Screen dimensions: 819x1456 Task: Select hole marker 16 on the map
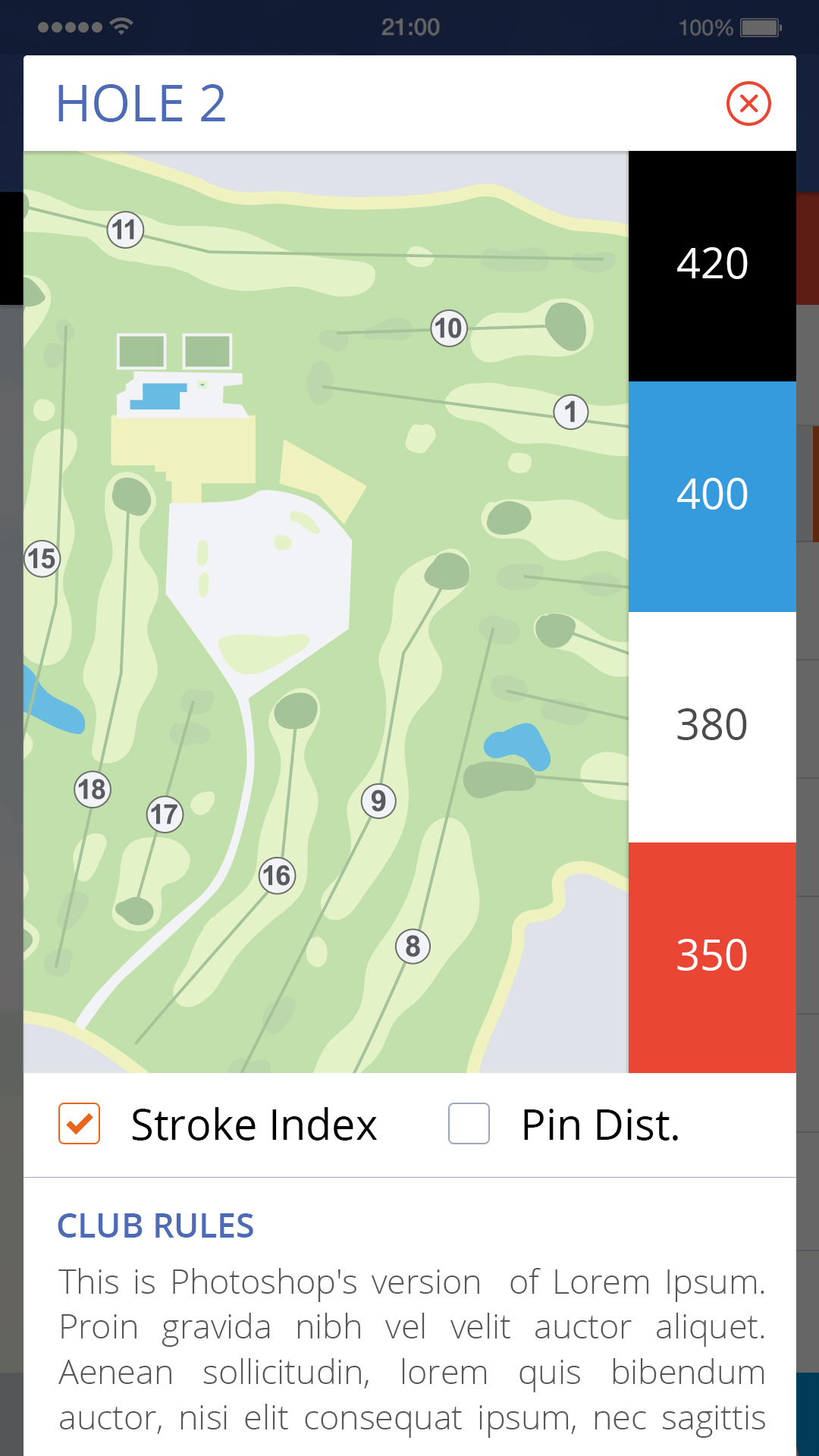(x=278, y=876)
